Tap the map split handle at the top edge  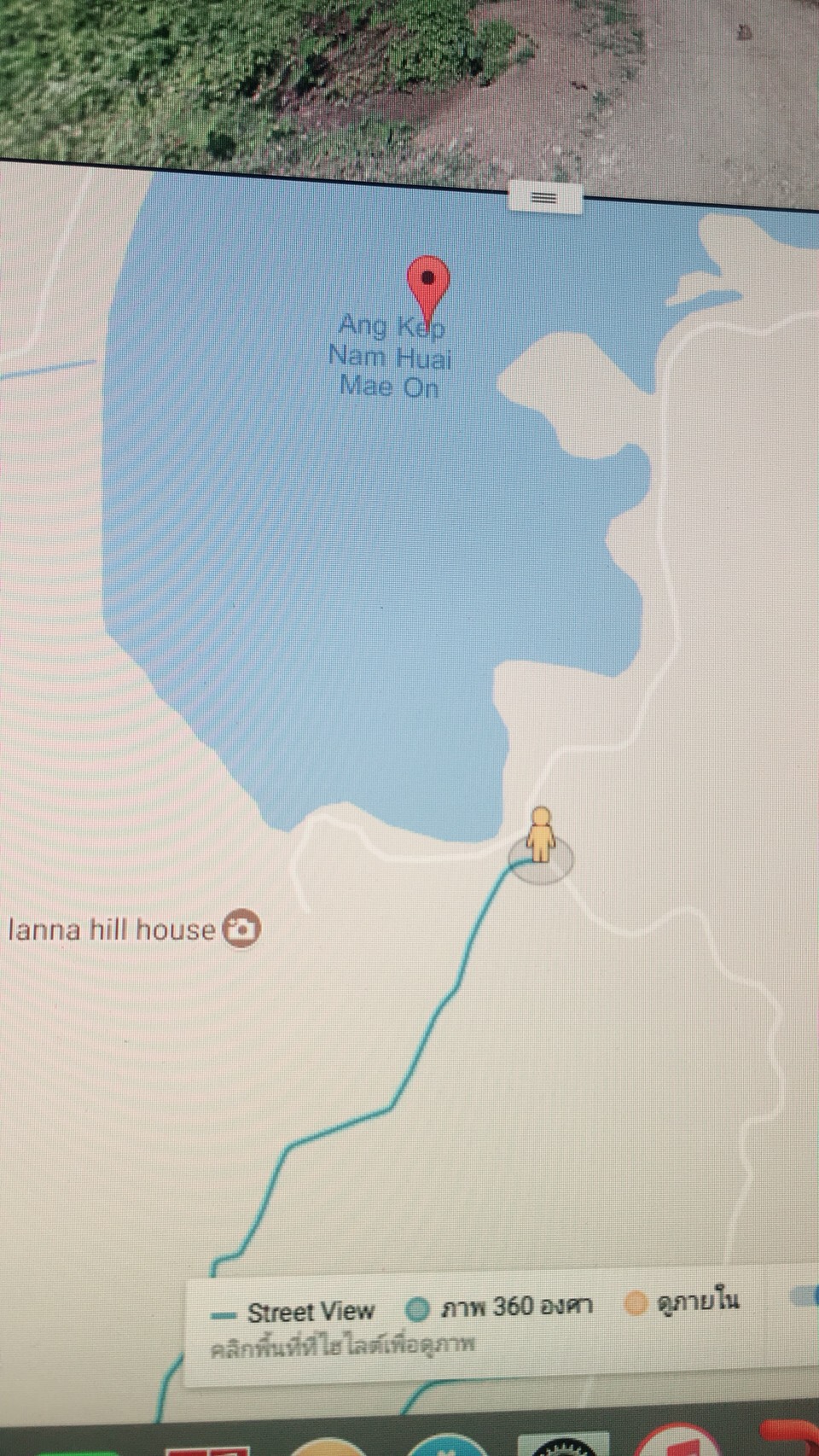(544, 198)
